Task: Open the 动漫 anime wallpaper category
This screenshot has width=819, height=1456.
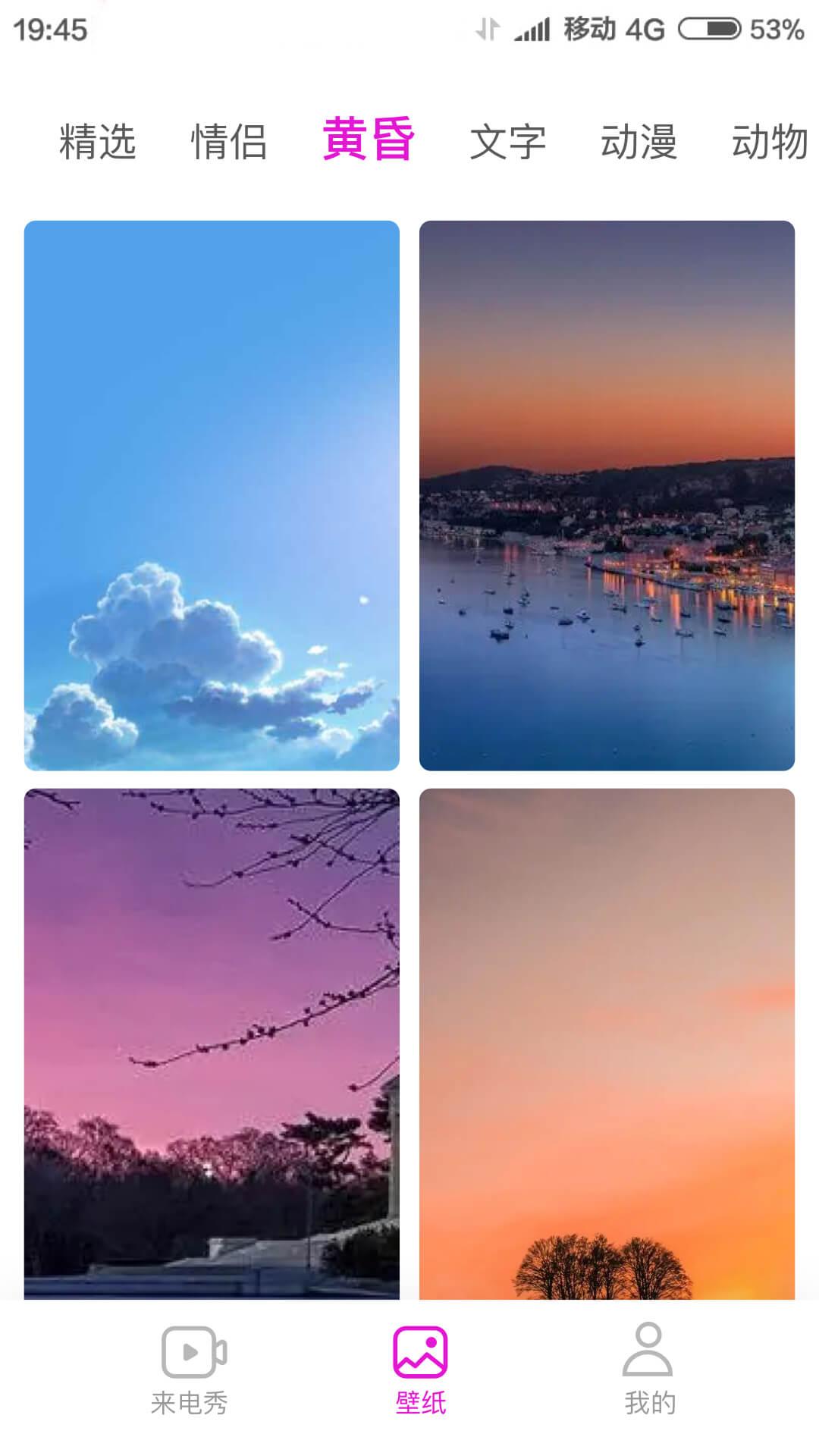Action: (x=641, y=141)
